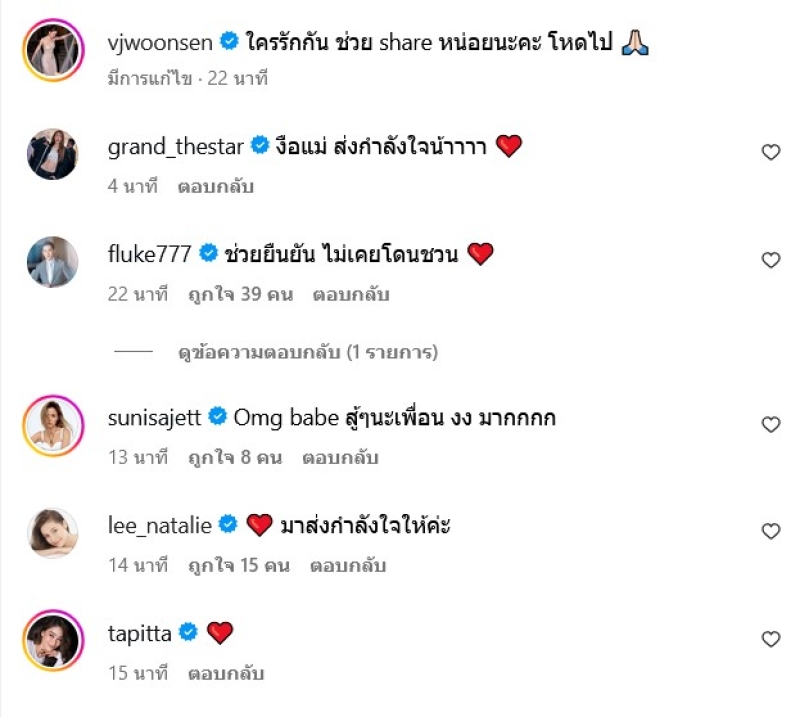800x717 pixels.
Task: Open vjwoonsen's profile picture
Action: click(52, 48)
